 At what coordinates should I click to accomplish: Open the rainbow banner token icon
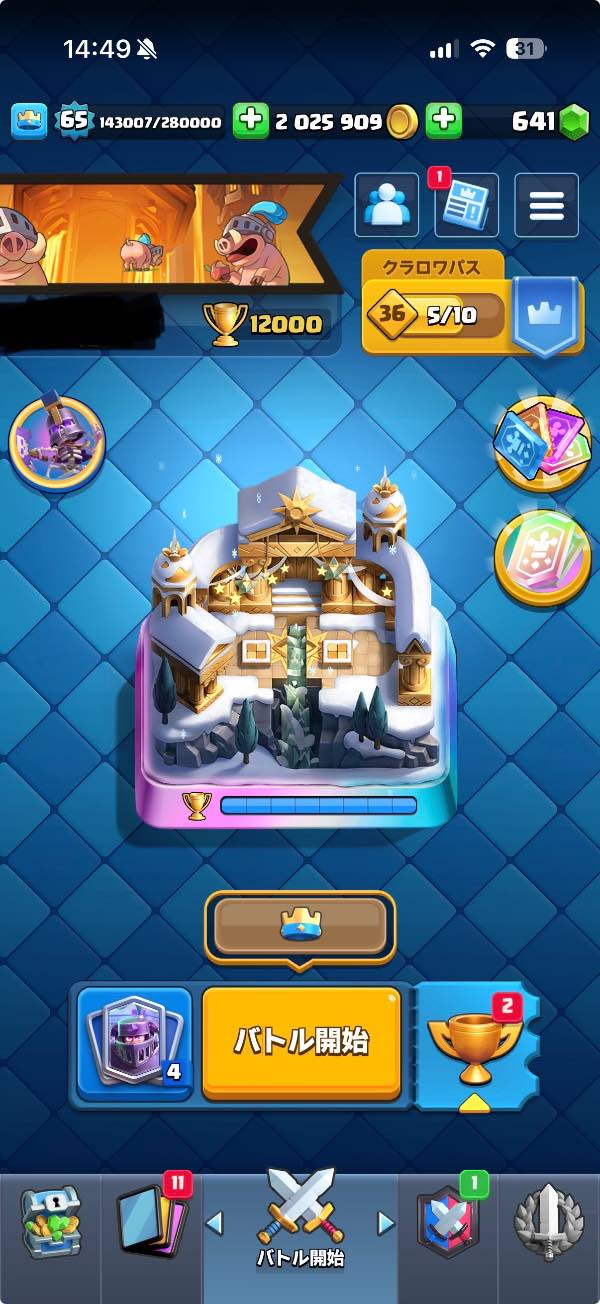(x=543, y=557)
